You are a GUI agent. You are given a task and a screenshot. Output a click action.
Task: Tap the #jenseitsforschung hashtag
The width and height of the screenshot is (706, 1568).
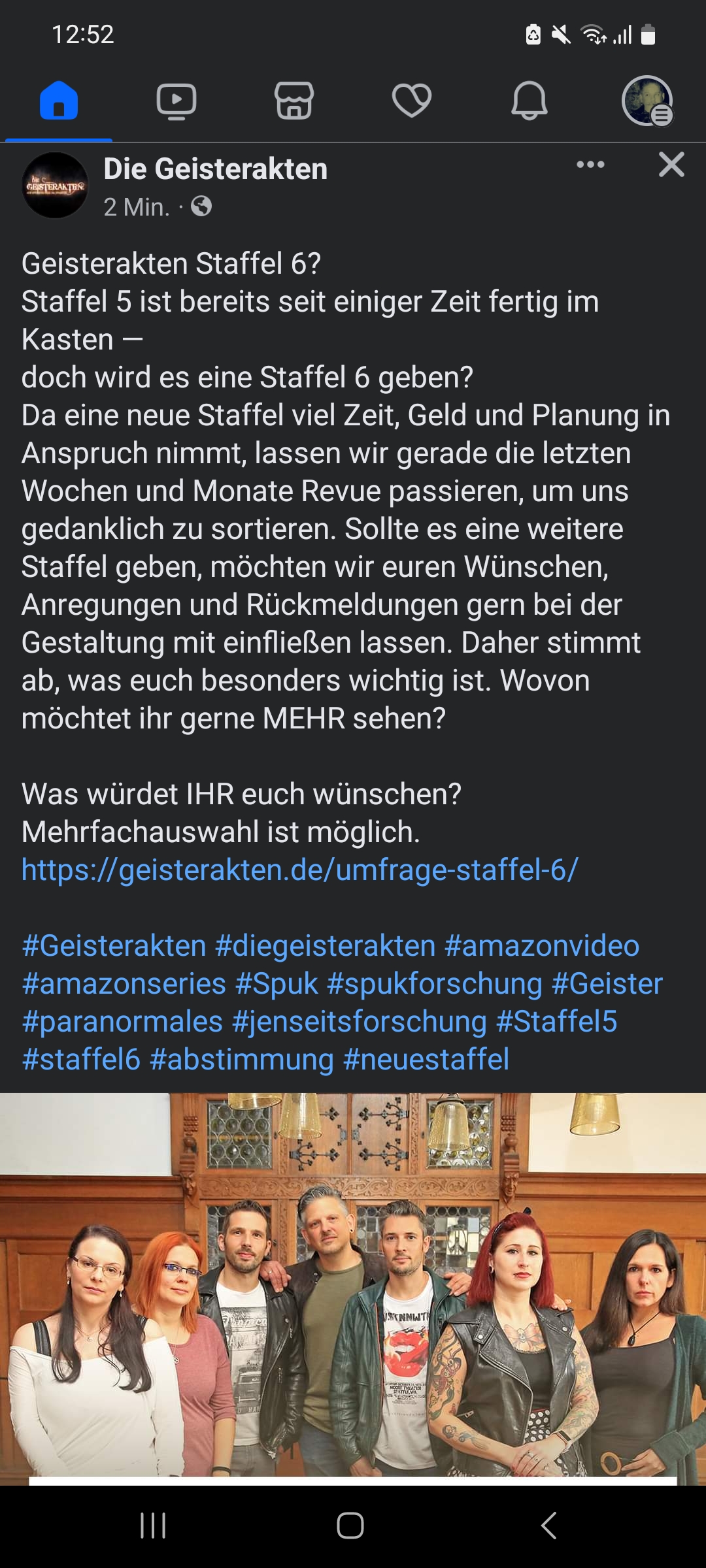click(x=360, y=1022)
